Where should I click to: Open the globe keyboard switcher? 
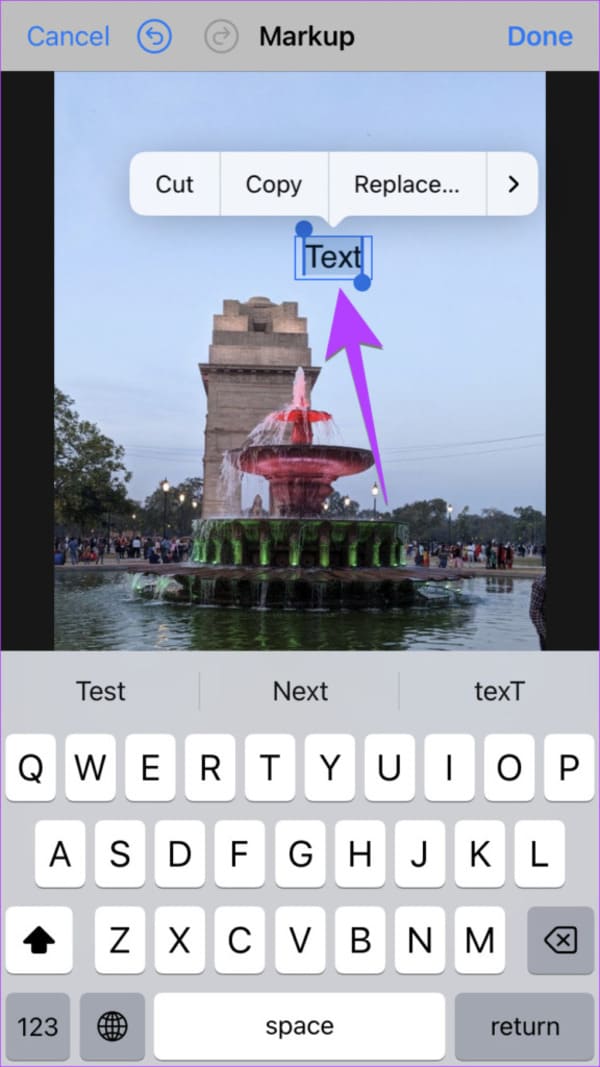pos(112,1026)
